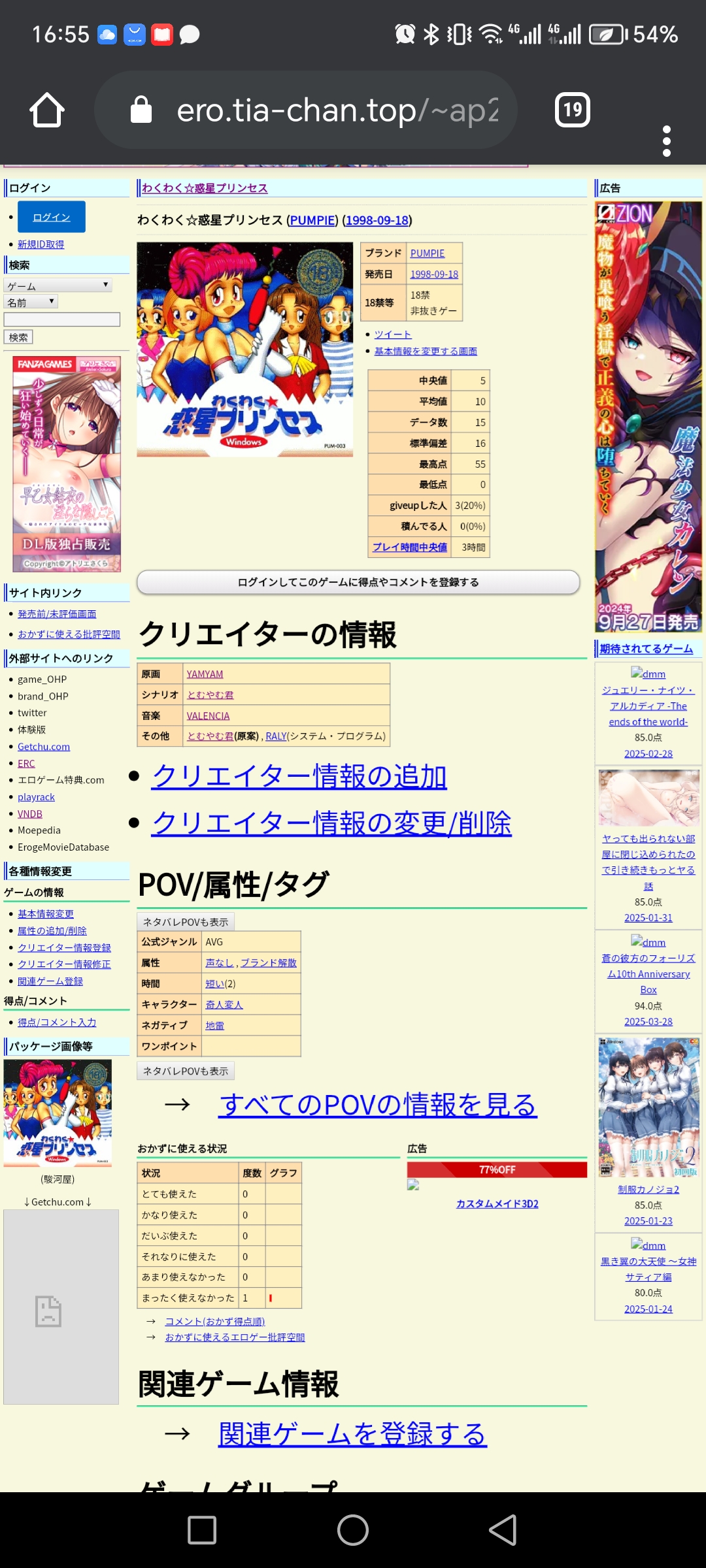
Task: Tap ログインしてこのゲームに得点やコメントを登録する button
Action: [x=358, y=582]
